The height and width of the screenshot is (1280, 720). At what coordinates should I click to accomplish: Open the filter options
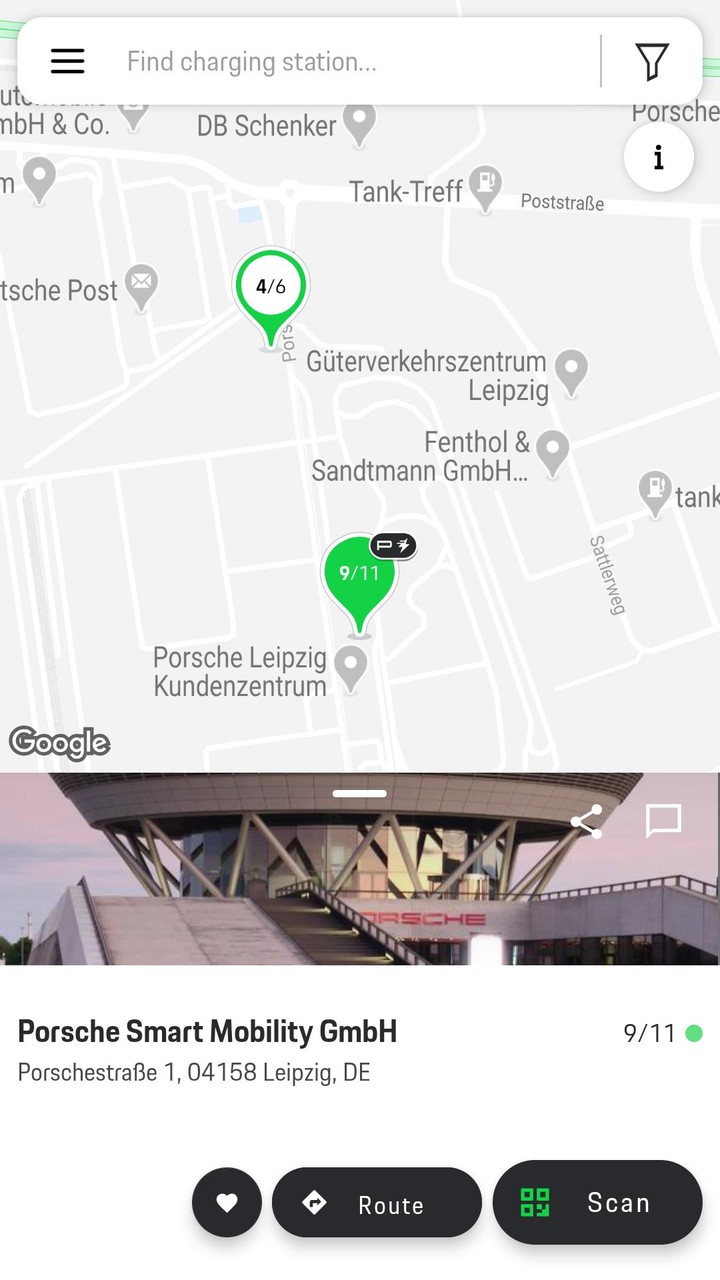point(652,62)
